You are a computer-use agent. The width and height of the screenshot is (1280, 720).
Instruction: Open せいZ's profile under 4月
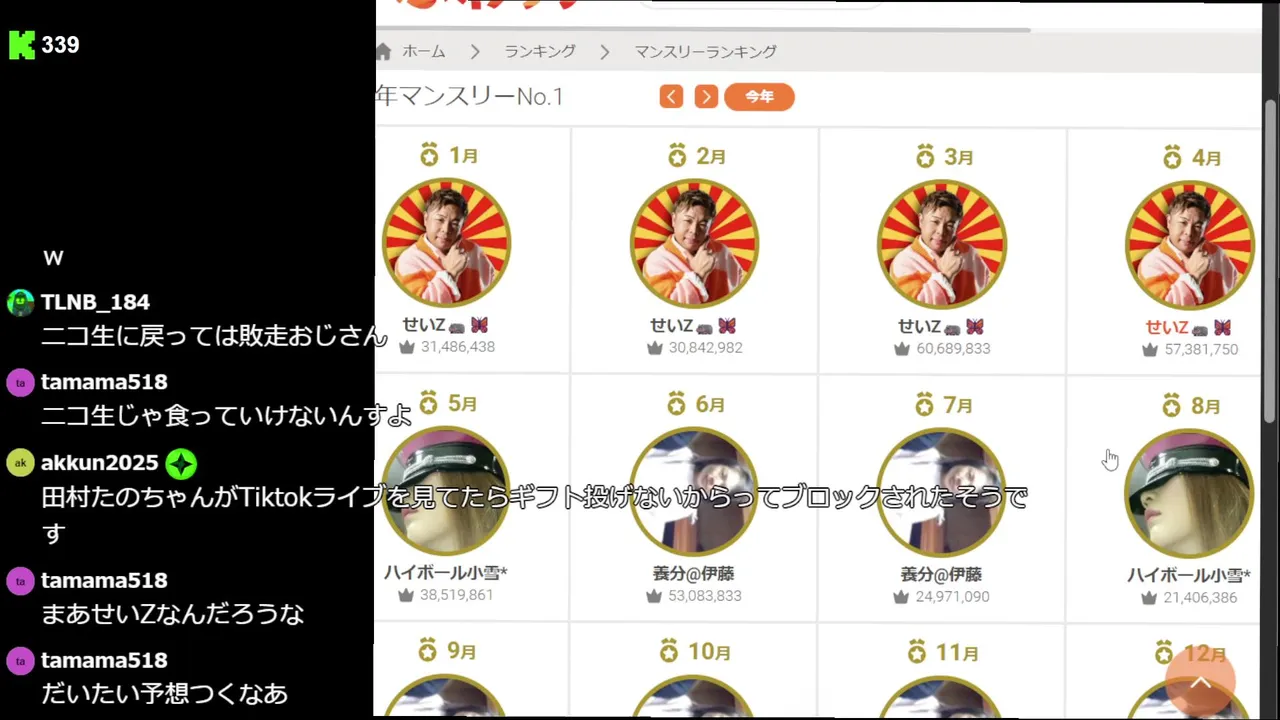[1189, 243]
